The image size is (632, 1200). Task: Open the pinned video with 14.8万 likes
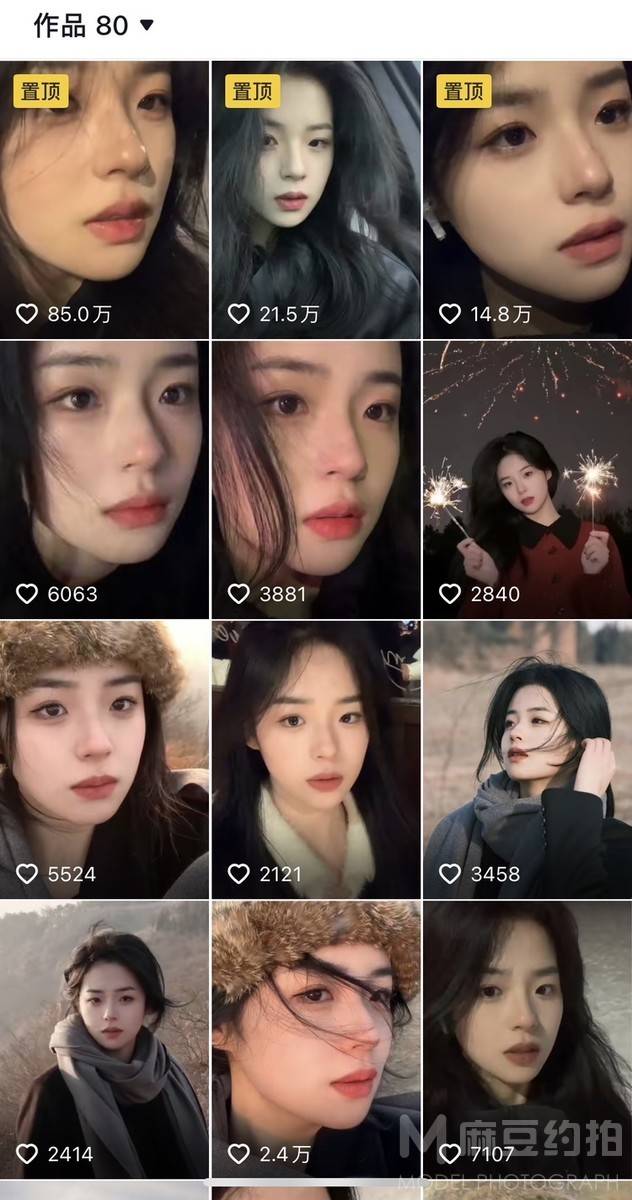click(527, 200)
